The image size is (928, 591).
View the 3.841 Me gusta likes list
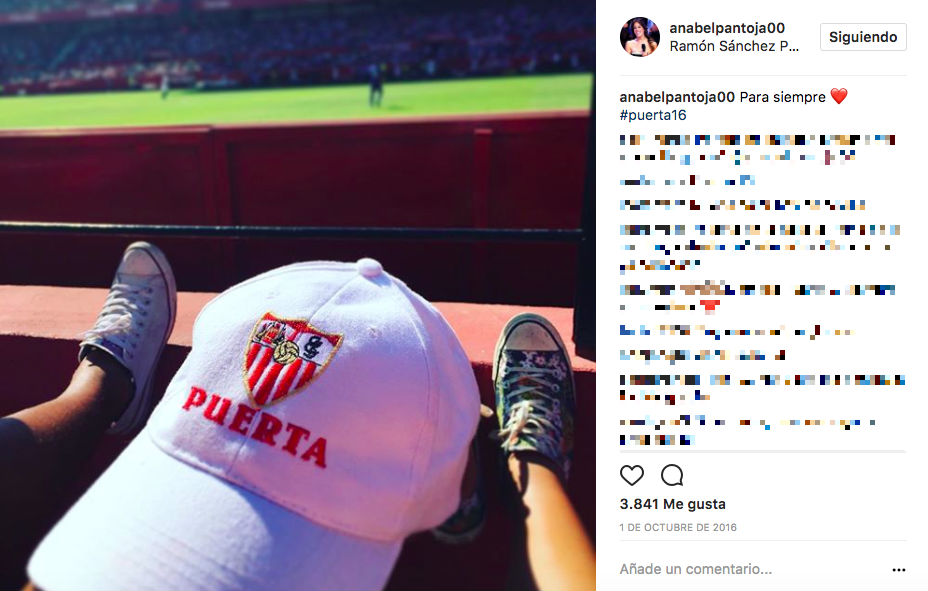point(672,504)
